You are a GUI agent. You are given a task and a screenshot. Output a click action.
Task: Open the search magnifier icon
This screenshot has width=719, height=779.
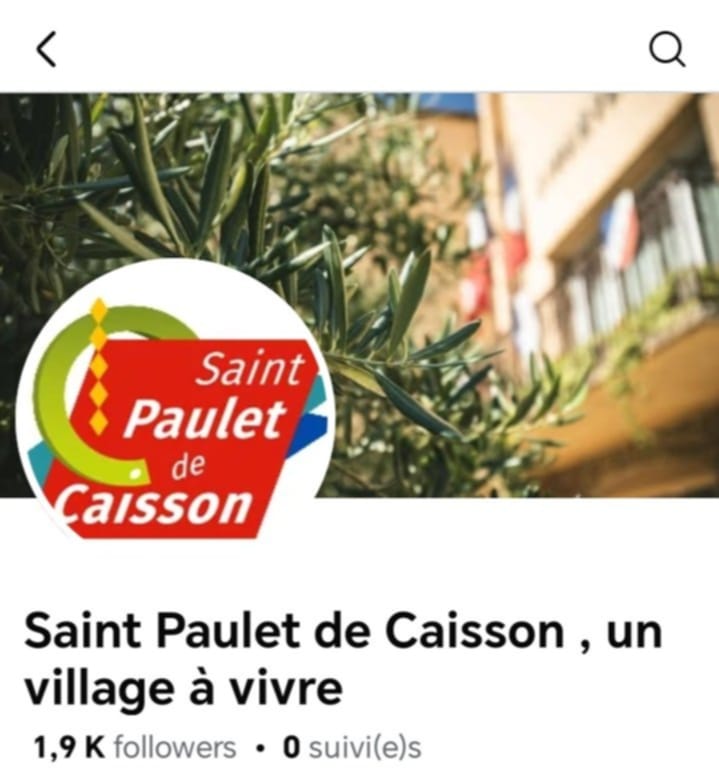click(x=667, y=48)
